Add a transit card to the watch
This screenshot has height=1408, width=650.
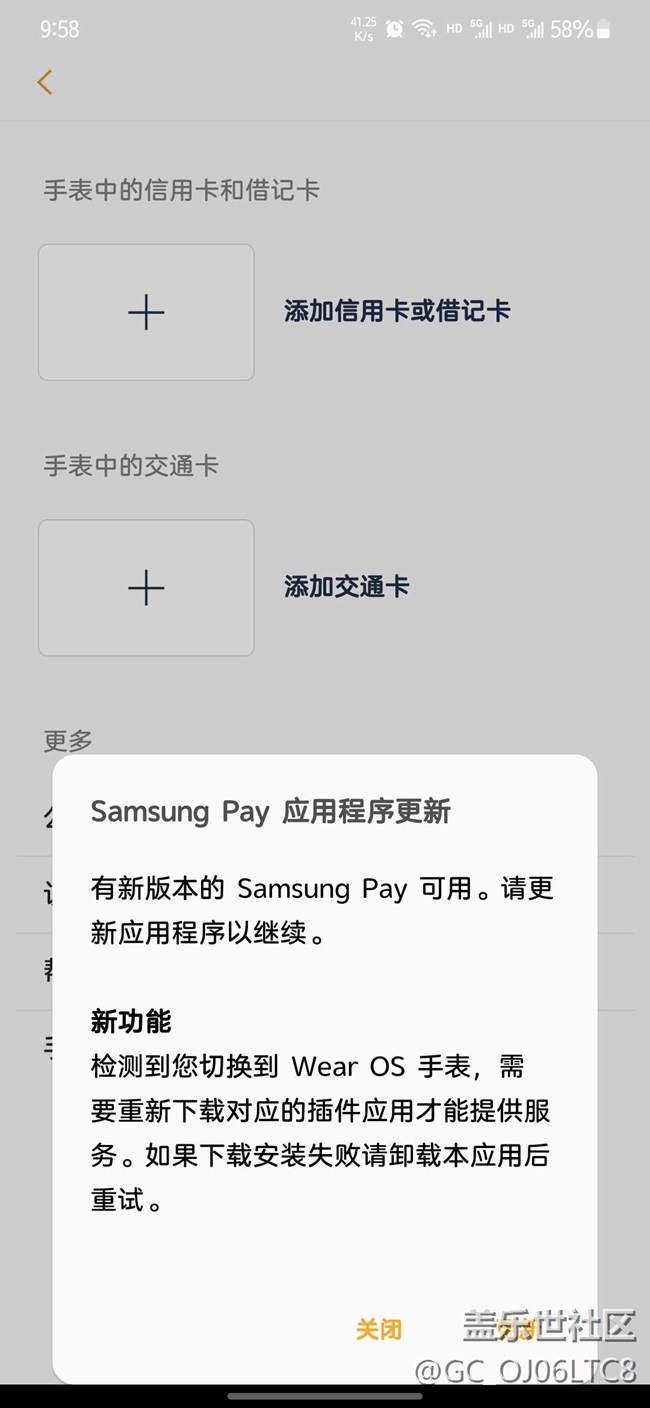146,587
